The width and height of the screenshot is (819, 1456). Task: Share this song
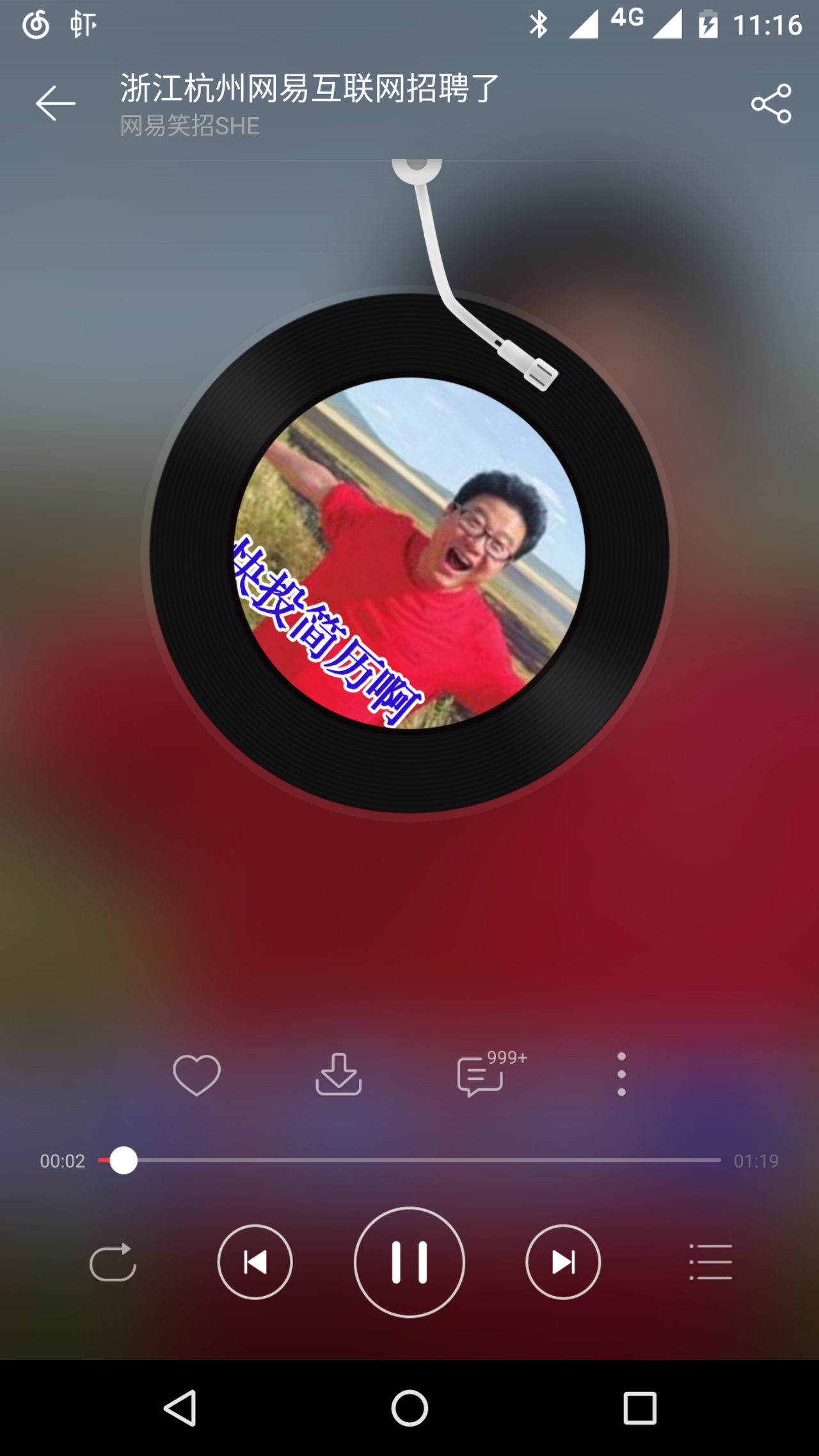tap(771, 103)
